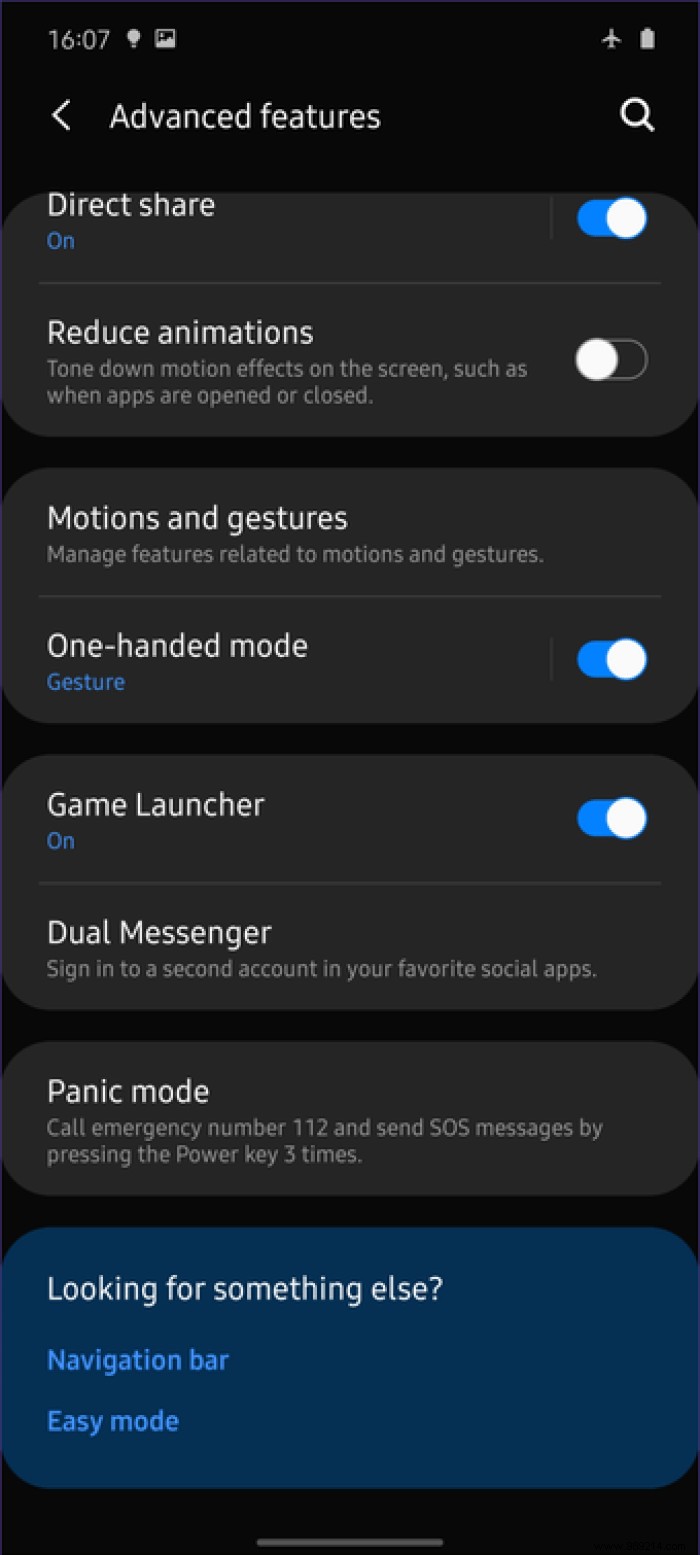Open Direct share settings row
Image resolution: width=700 pixels, height=1555 pixels.
pos(280,220)
